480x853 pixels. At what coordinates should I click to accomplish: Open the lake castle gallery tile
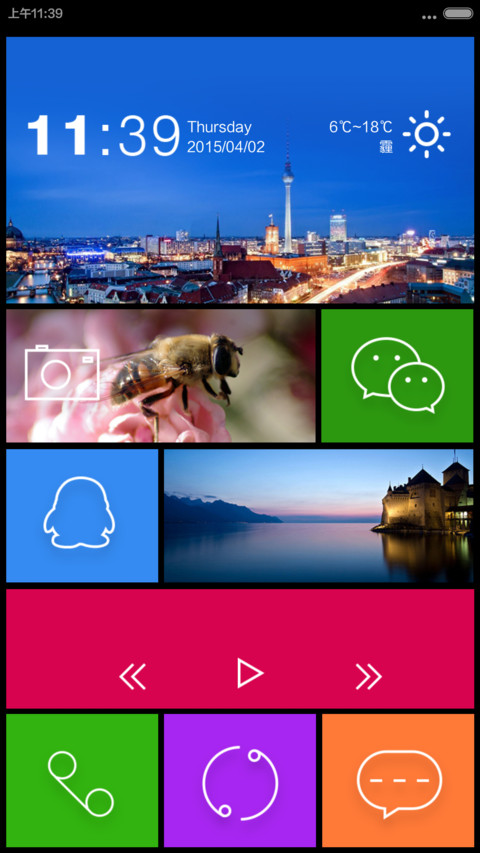318,515
